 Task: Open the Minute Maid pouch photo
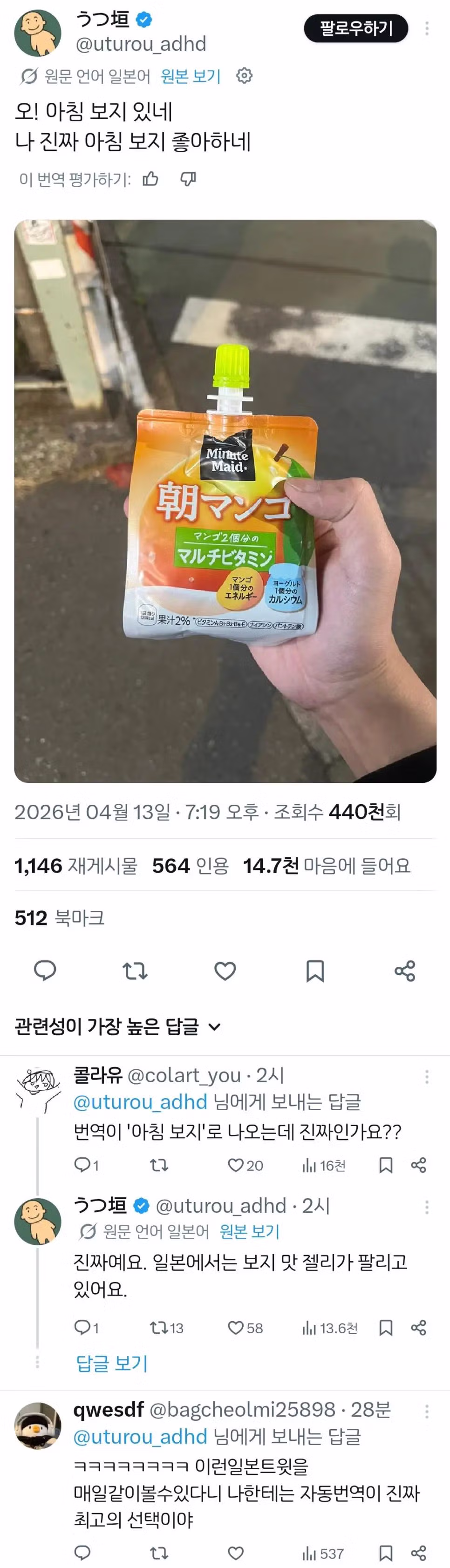pyautogui.click(x=225, y=500)
